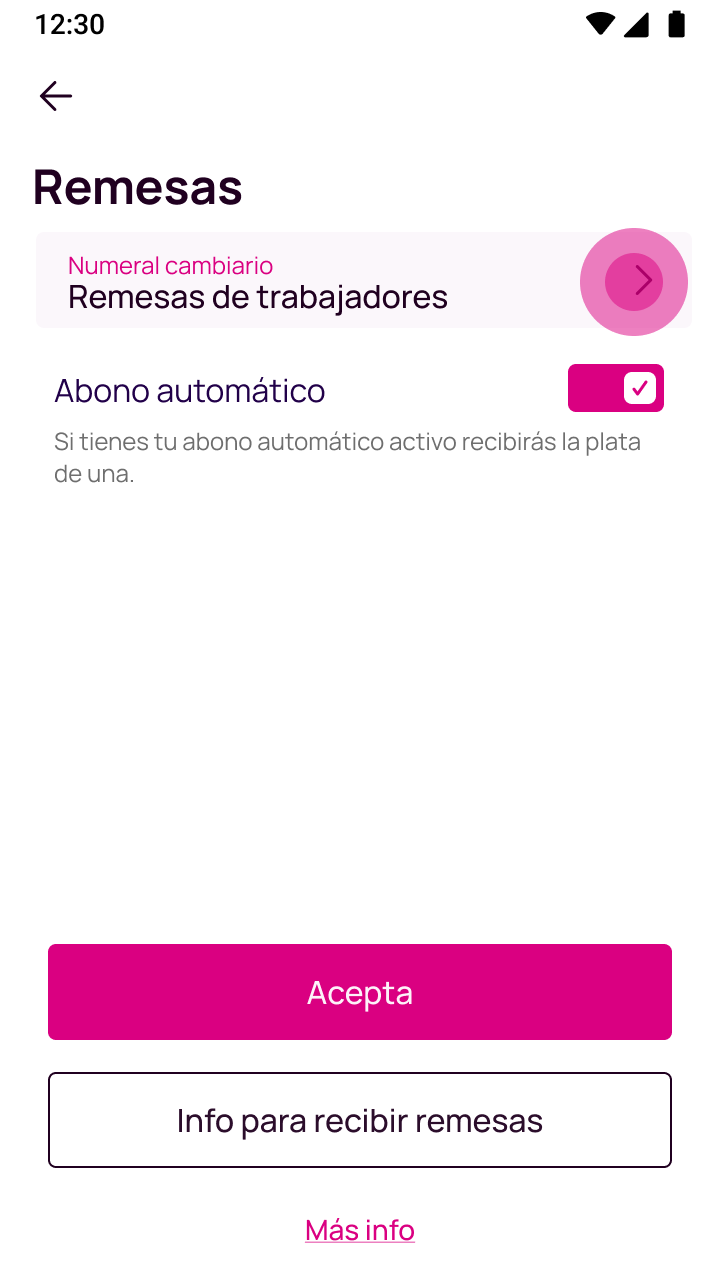Open Info para recibir remesas
The width and height of the screenshot is (720, 1280).
point(360,1120)
